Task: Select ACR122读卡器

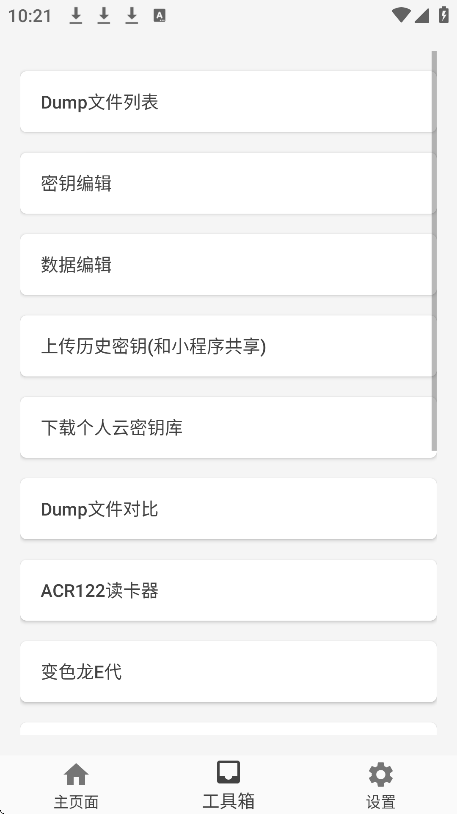Action: point(228,590)
